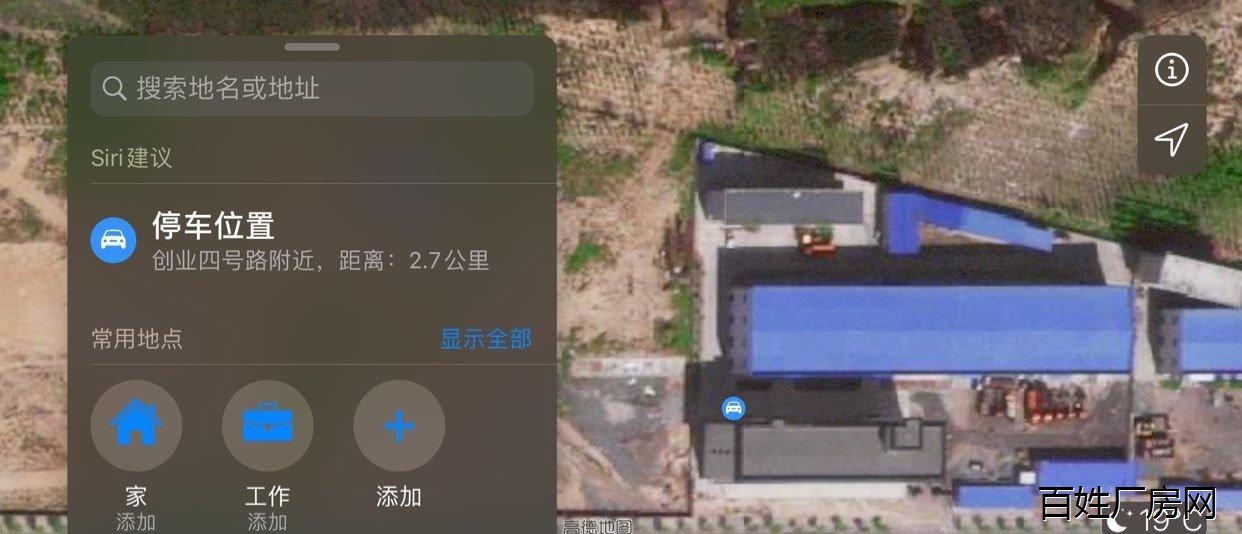Open the parked car location suggestion

pyautogui.click(x=311, y=242)
